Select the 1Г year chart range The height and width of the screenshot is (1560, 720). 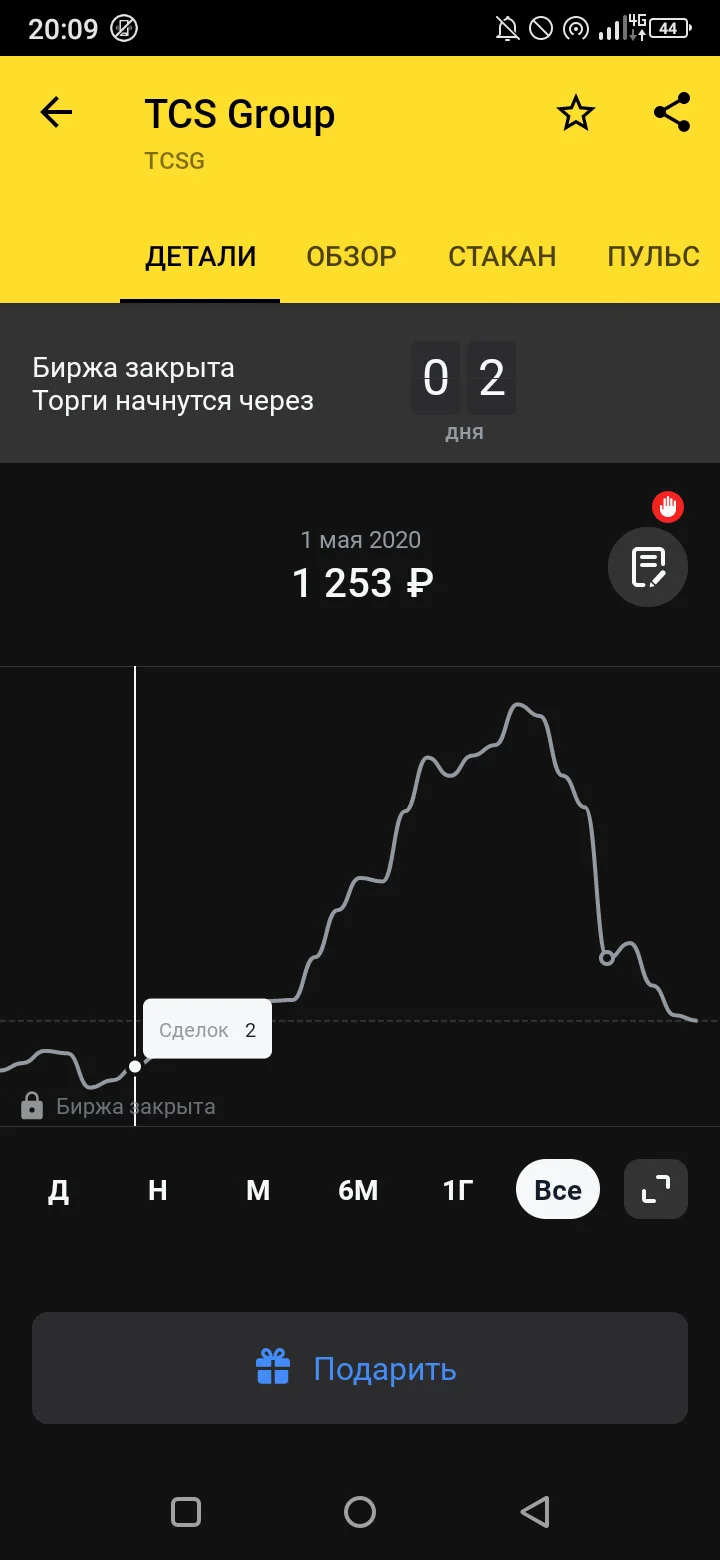pyautogui.click(x=458, y=1190)
